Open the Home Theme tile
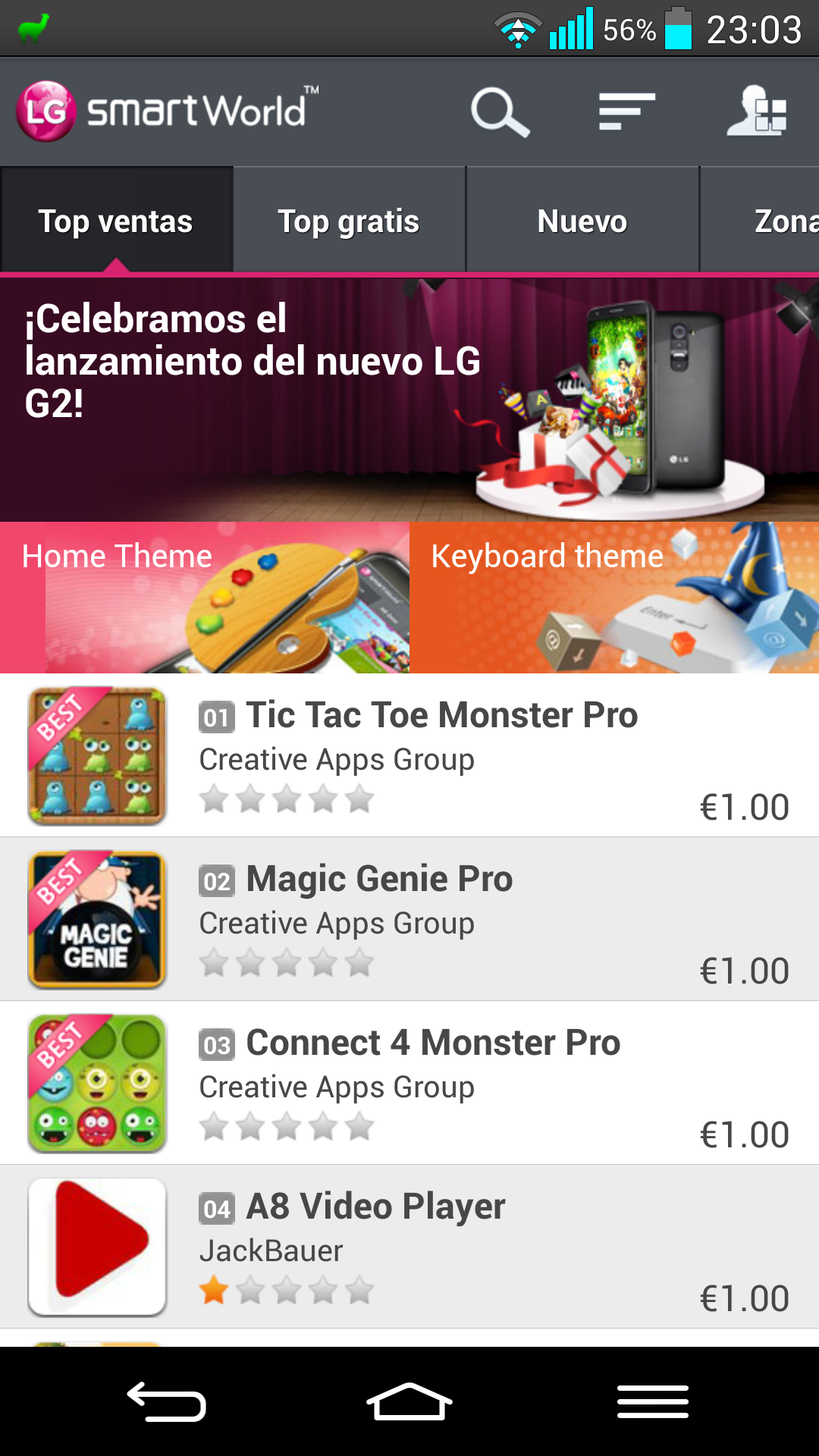 205,598
